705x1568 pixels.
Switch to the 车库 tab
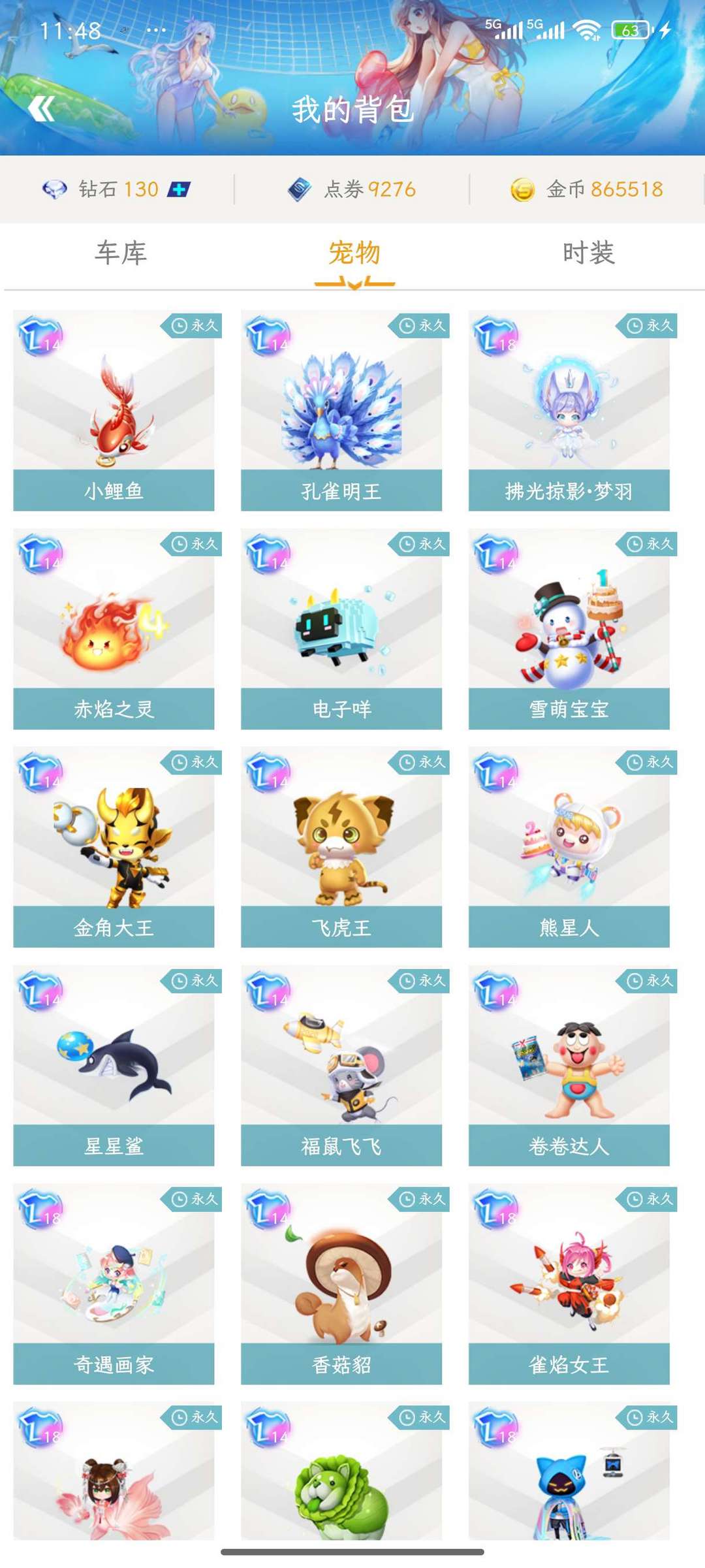(121, 253)
